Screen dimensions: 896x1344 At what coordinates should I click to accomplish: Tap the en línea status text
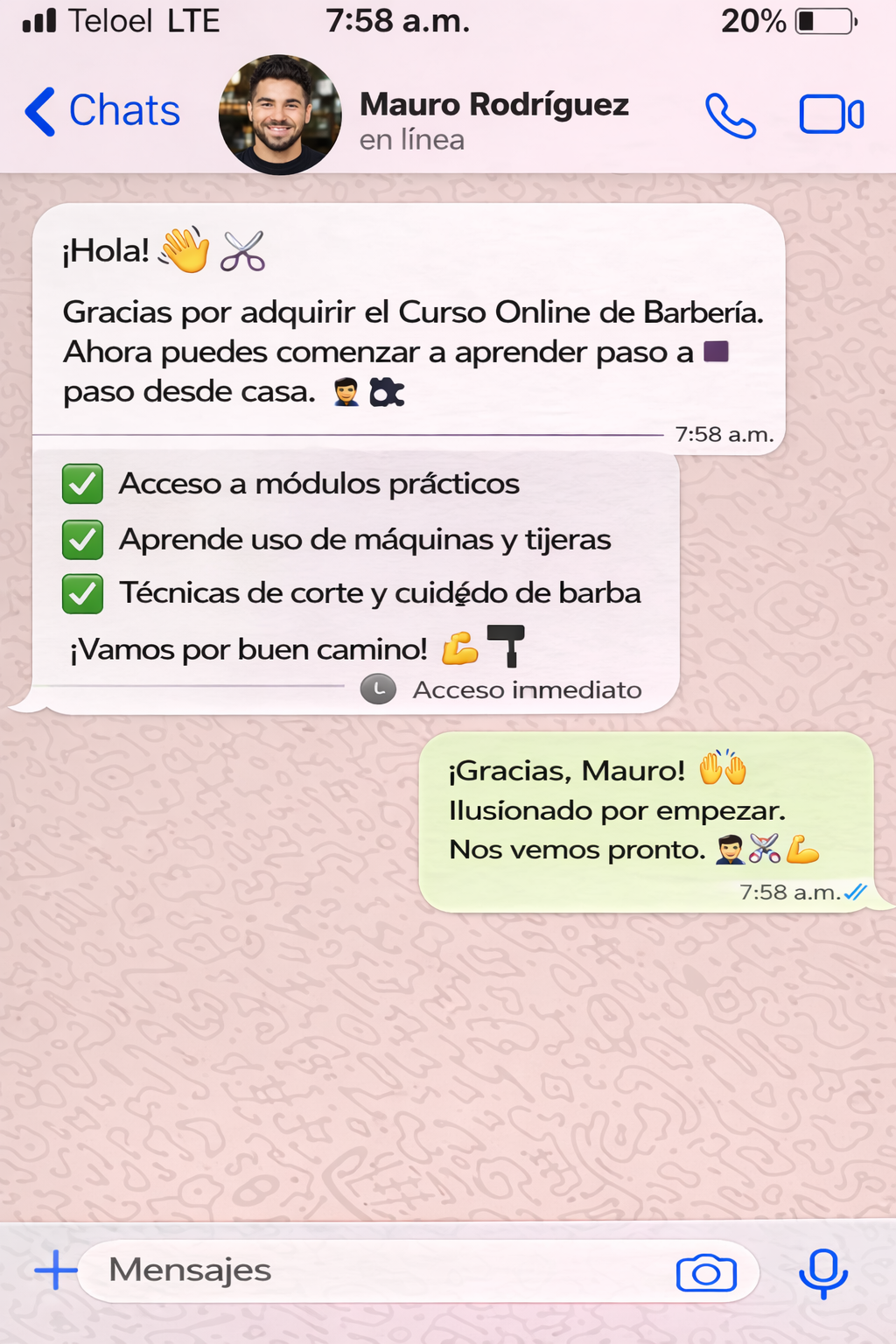coord(414,138)
